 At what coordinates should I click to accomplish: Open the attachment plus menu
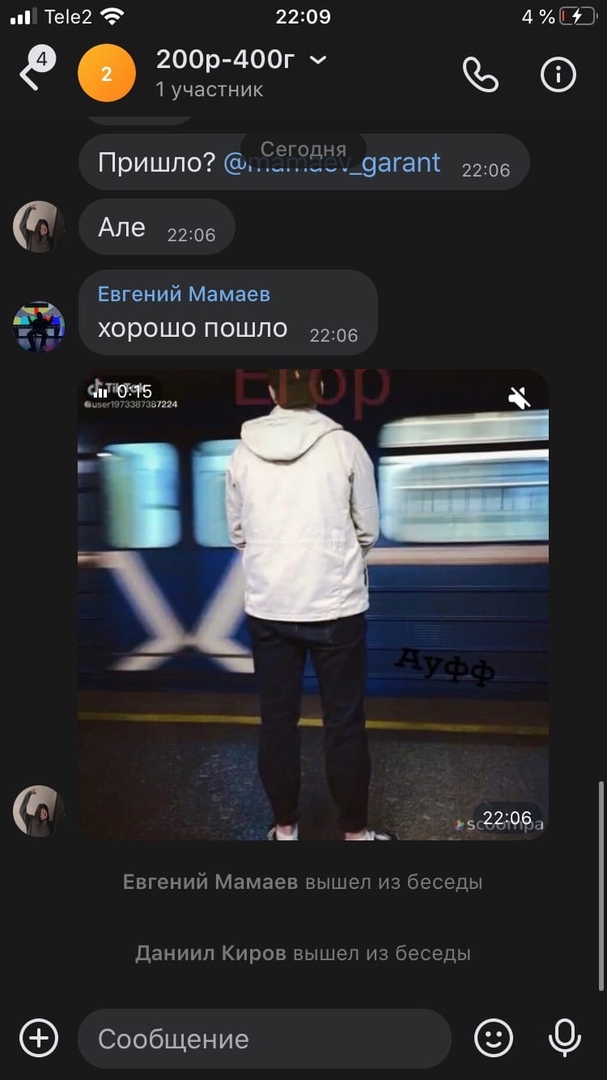pyautogui.click(x=39, y=1038)
